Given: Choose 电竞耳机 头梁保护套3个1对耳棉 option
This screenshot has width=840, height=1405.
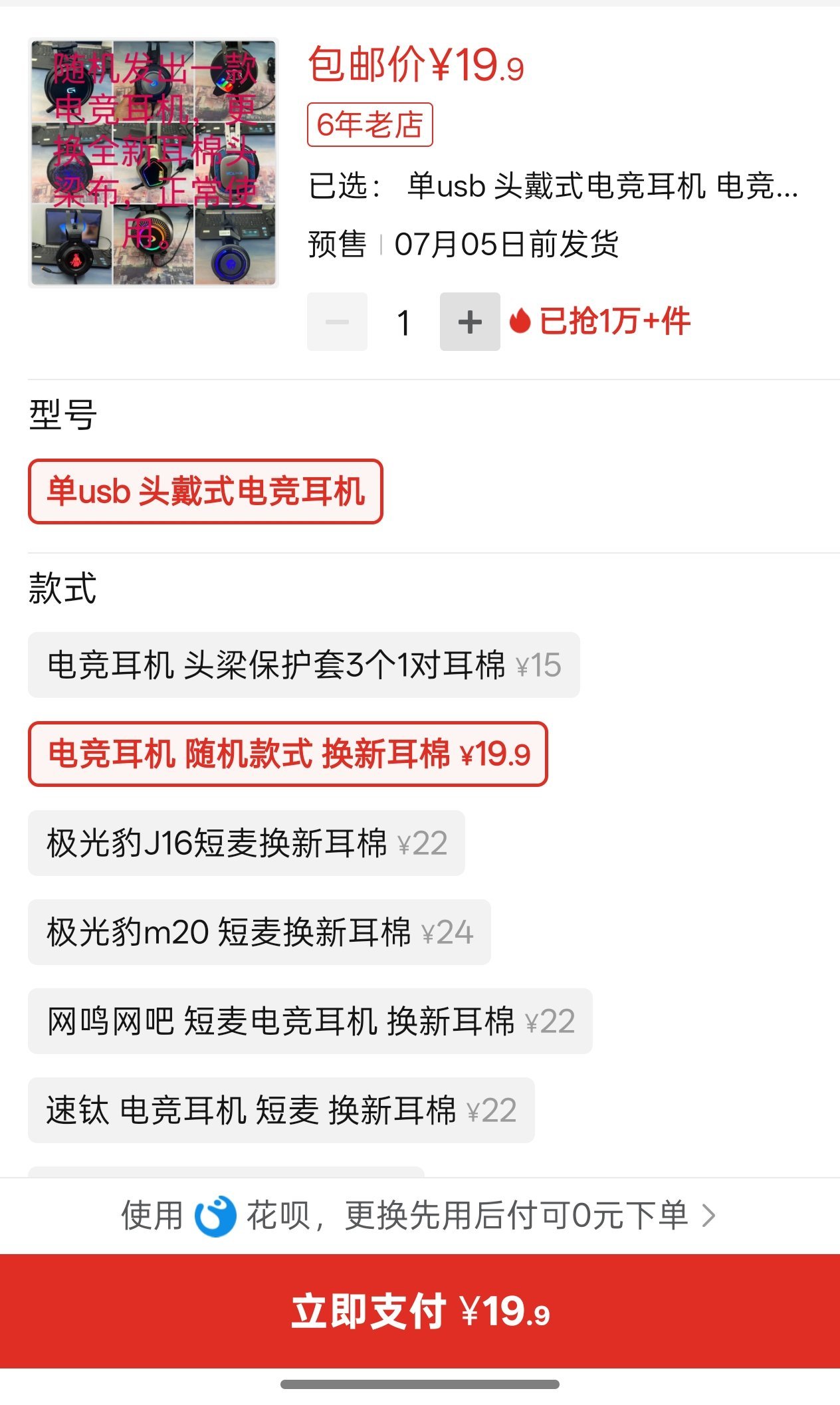Looking at the screenshot, I should pos(304,665).
